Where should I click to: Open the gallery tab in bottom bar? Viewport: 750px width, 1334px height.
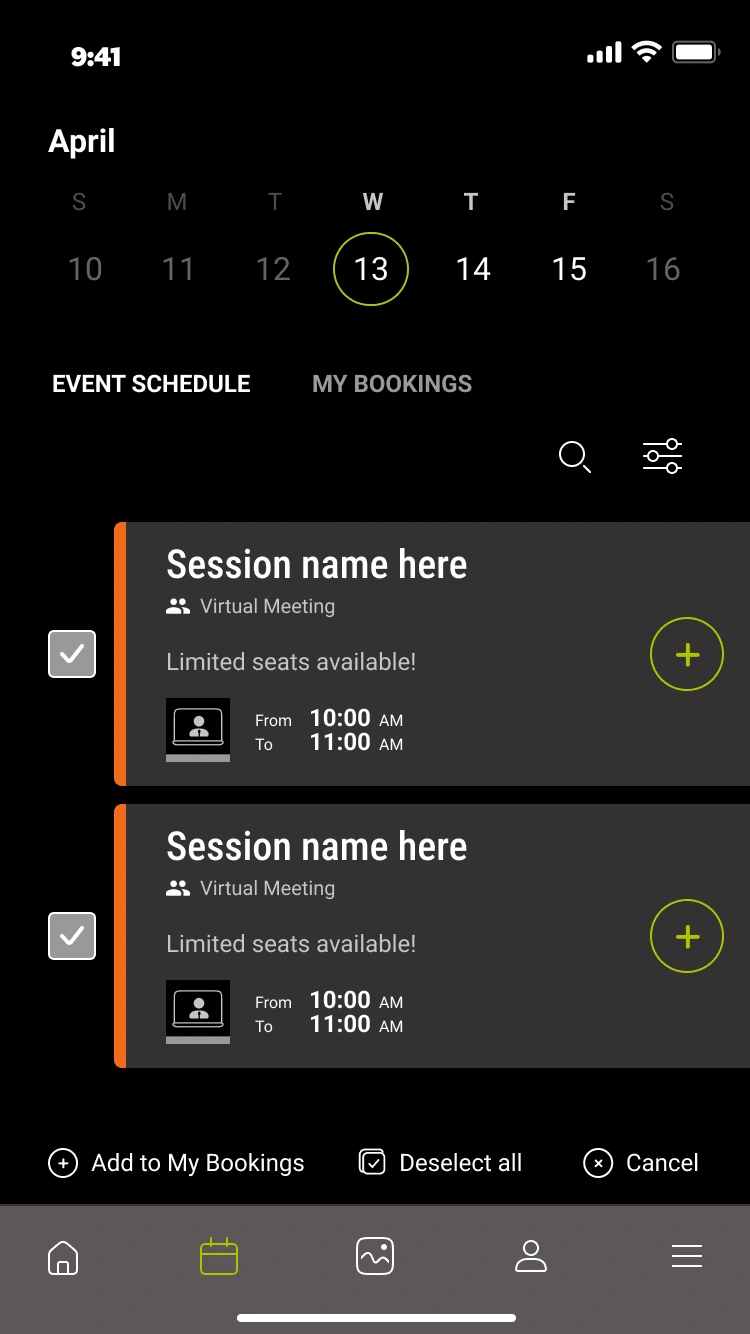pyautogui.click(x=375, y=1256)
